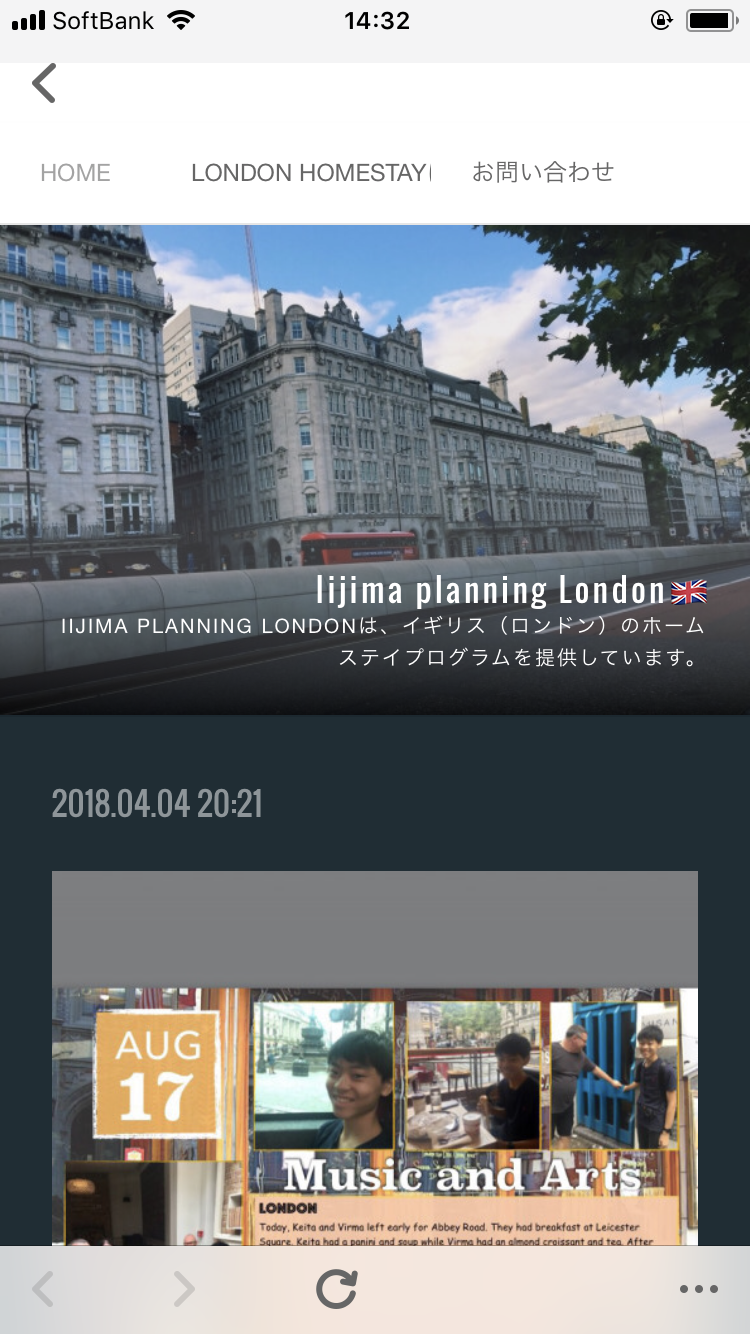Viewport: 750px width, 1334px height.
Task: Open the browser's three-dot more menu
Action: click(x=698, y=1290)
